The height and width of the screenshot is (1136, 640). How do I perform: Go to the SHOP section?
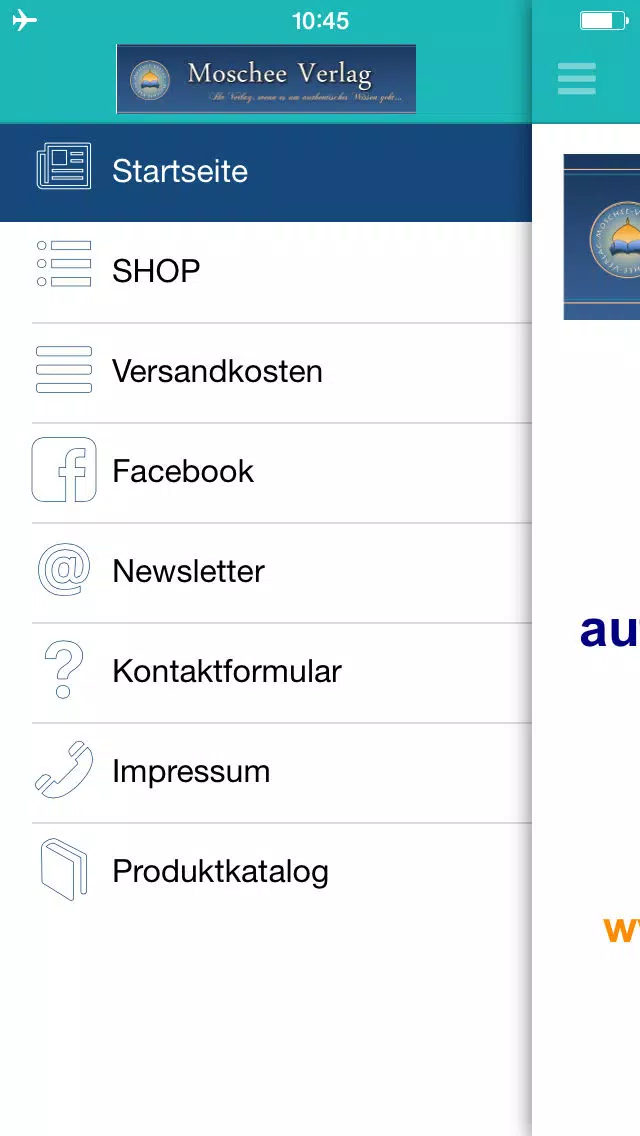point(266,272)
